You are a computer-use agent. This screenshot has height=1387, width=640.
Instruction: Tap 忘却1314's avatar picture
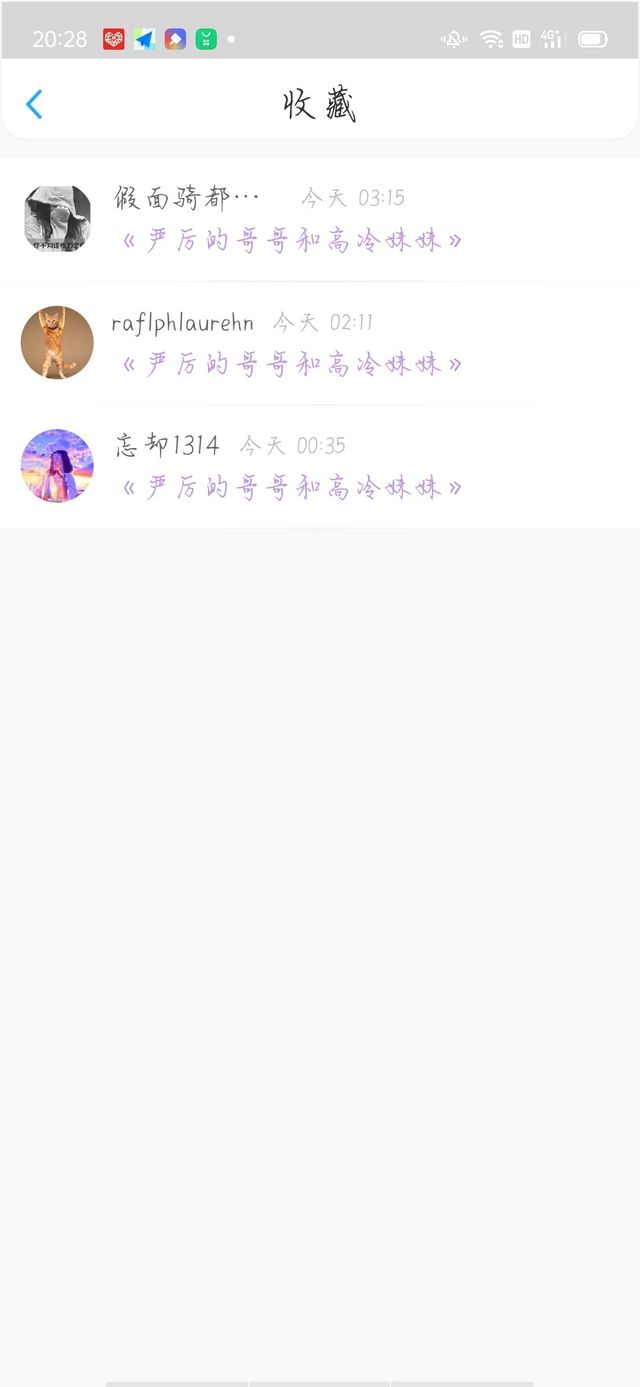[57, 466]
